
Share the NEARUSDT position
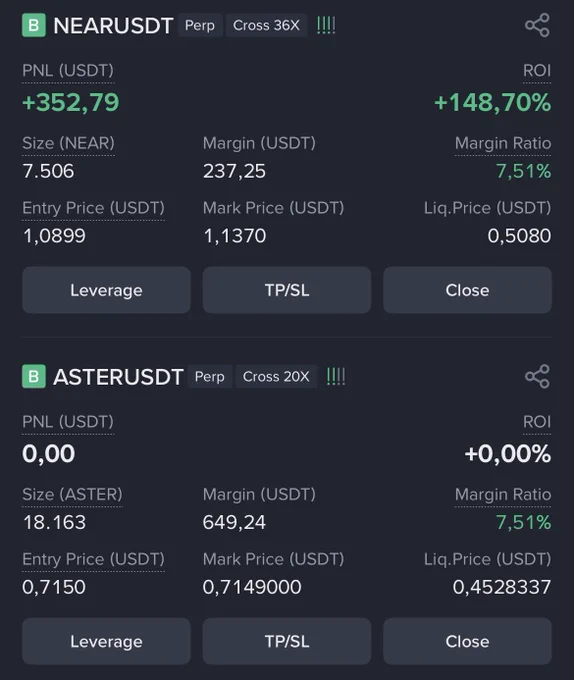point(538,25)
